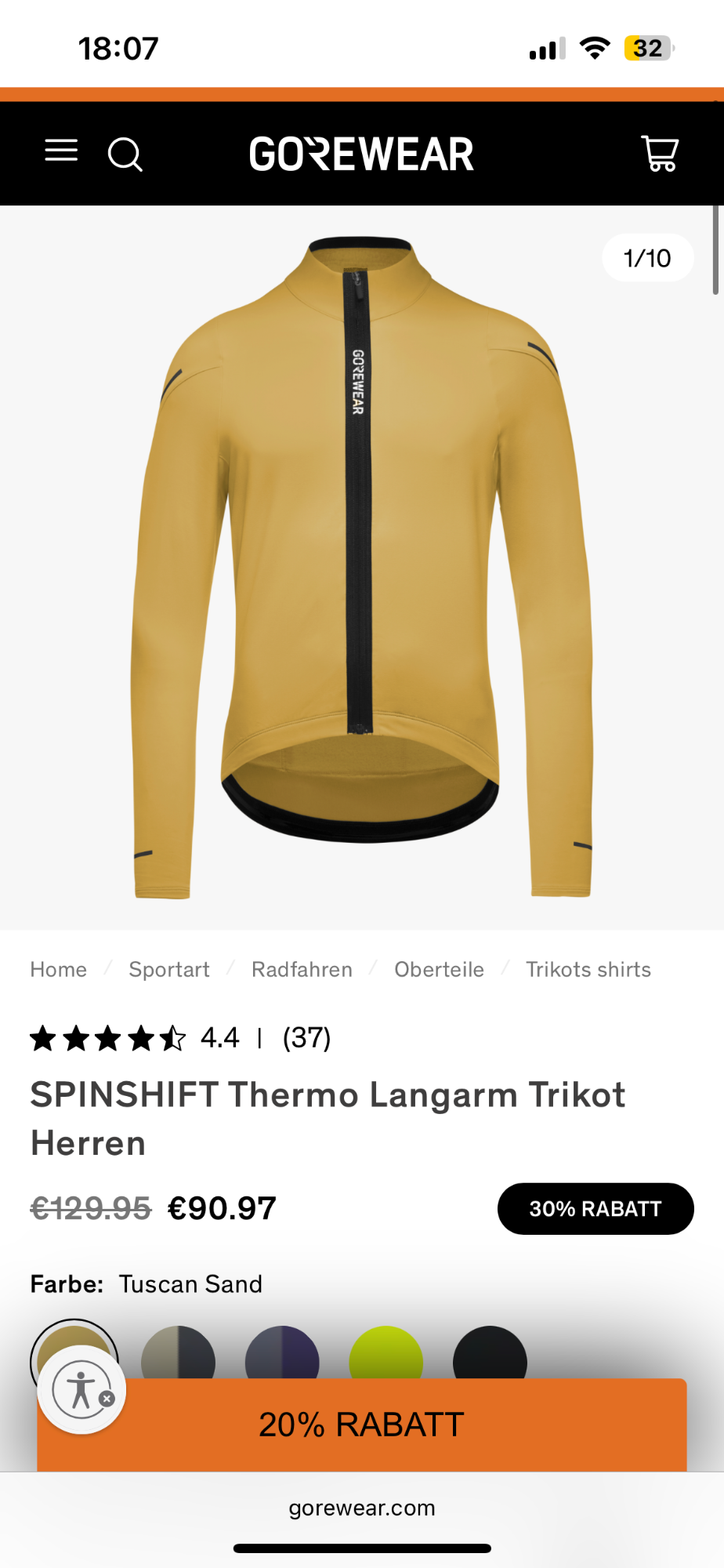Viewport: 724px width, 1568px height.
Task: Open the Trikots shirts breadcrumb
Action: tap(588, 970)
